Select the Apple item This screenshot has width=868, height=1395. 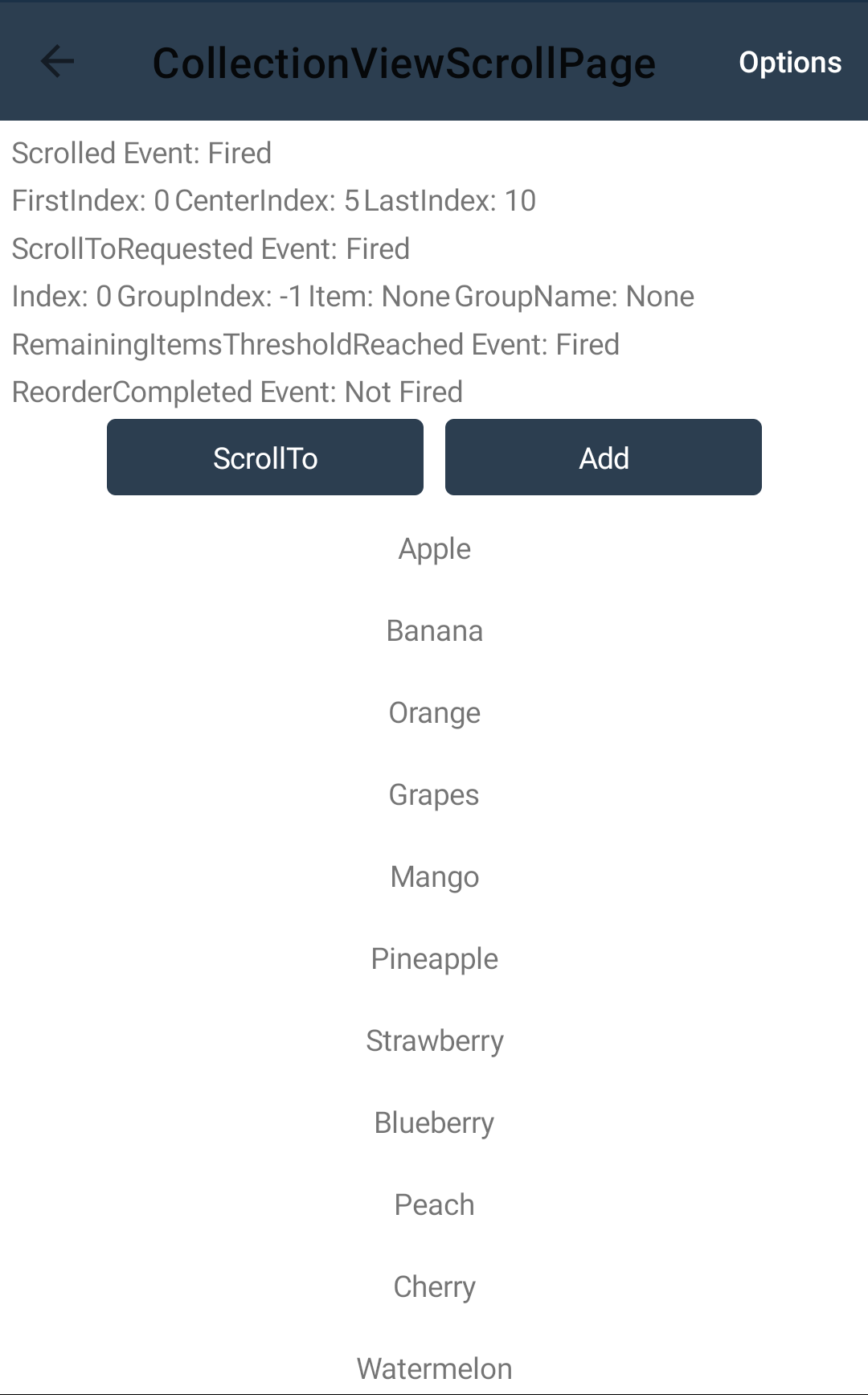click(x=435, y=549)
